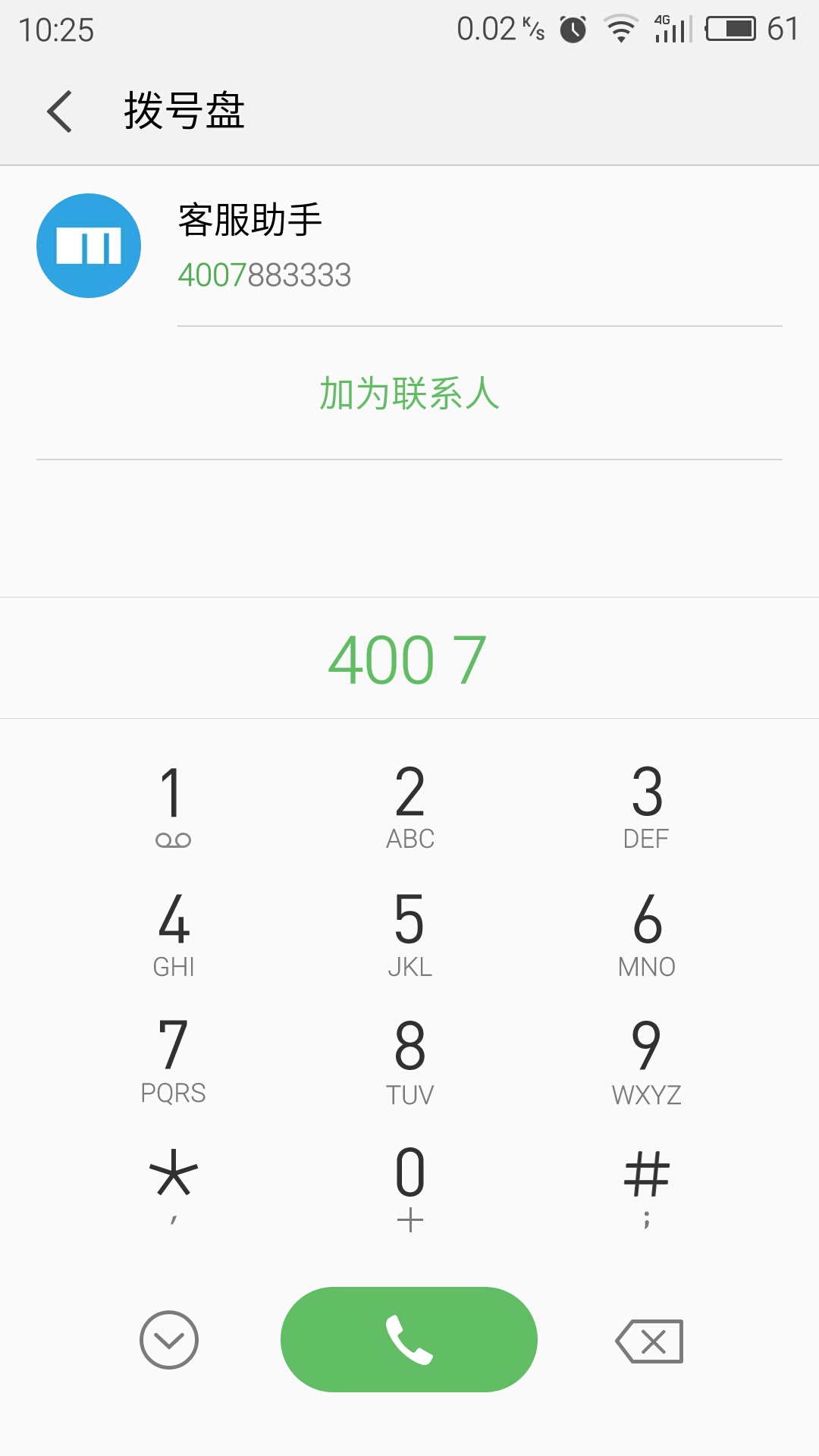The width and height of the screenshot is (819, 1456).
Task: Call the number with the green phone button
Action: [409, 1339]
